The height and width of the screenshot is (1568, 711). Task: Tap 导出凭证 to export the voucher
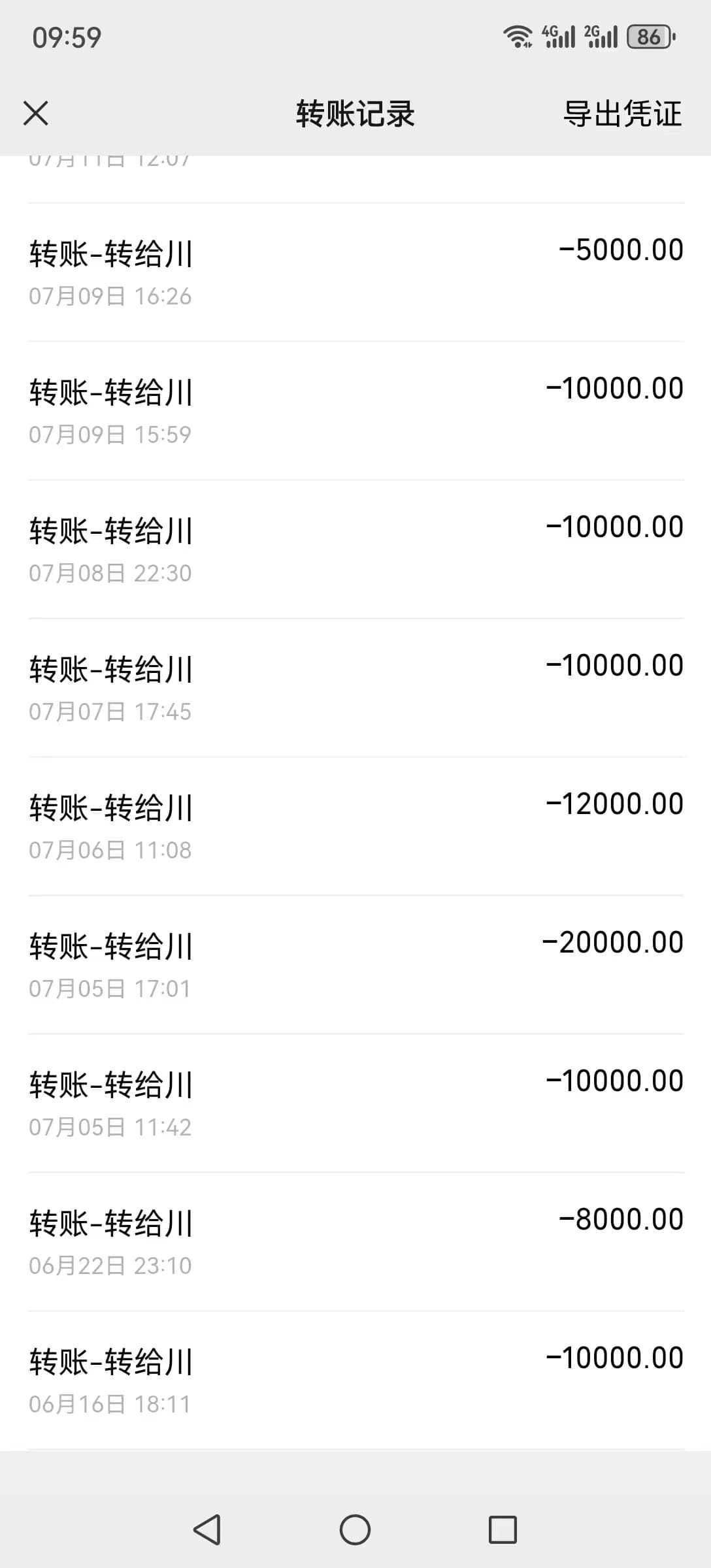623,114
